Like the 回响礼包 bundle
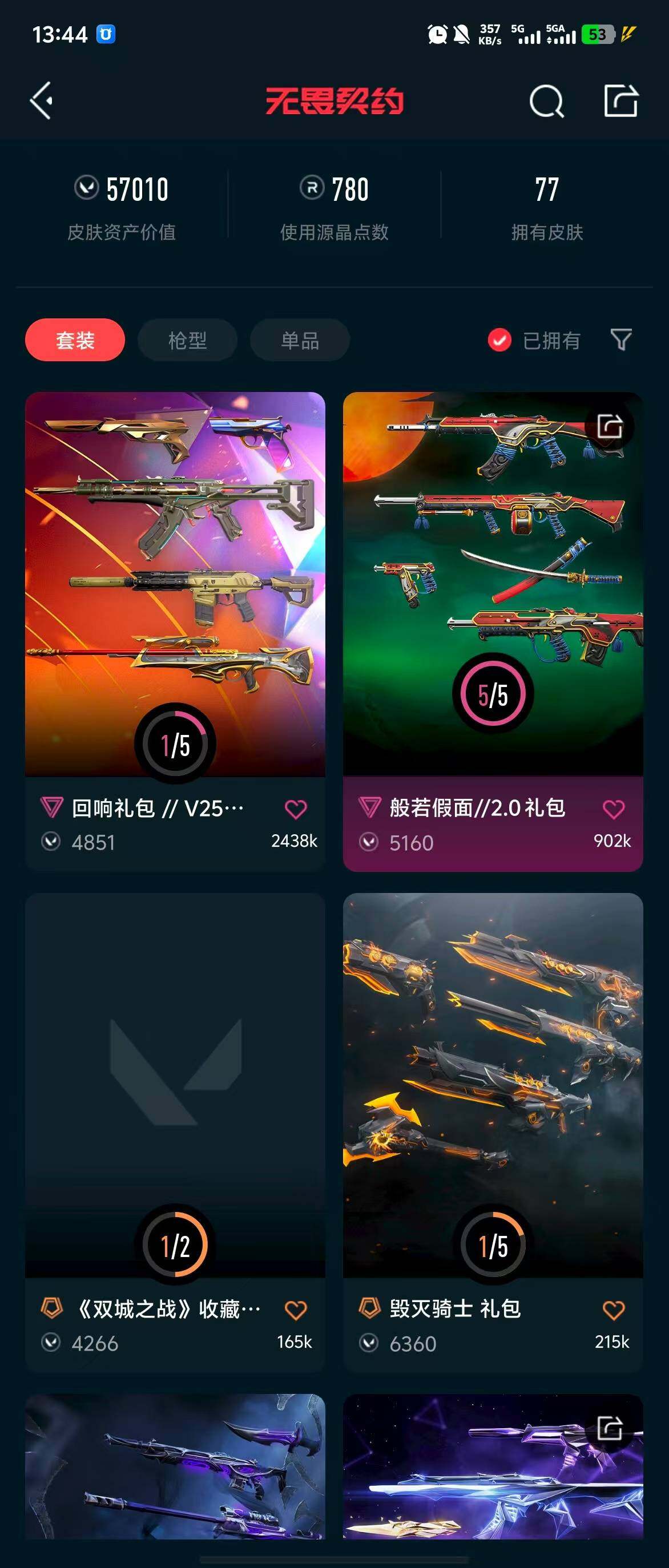 (x=296, y=809)
